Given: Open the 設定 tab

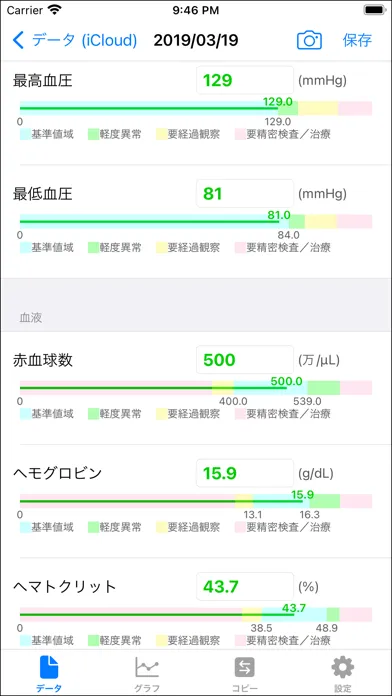Looking at the screenshot, I should 343,673.
